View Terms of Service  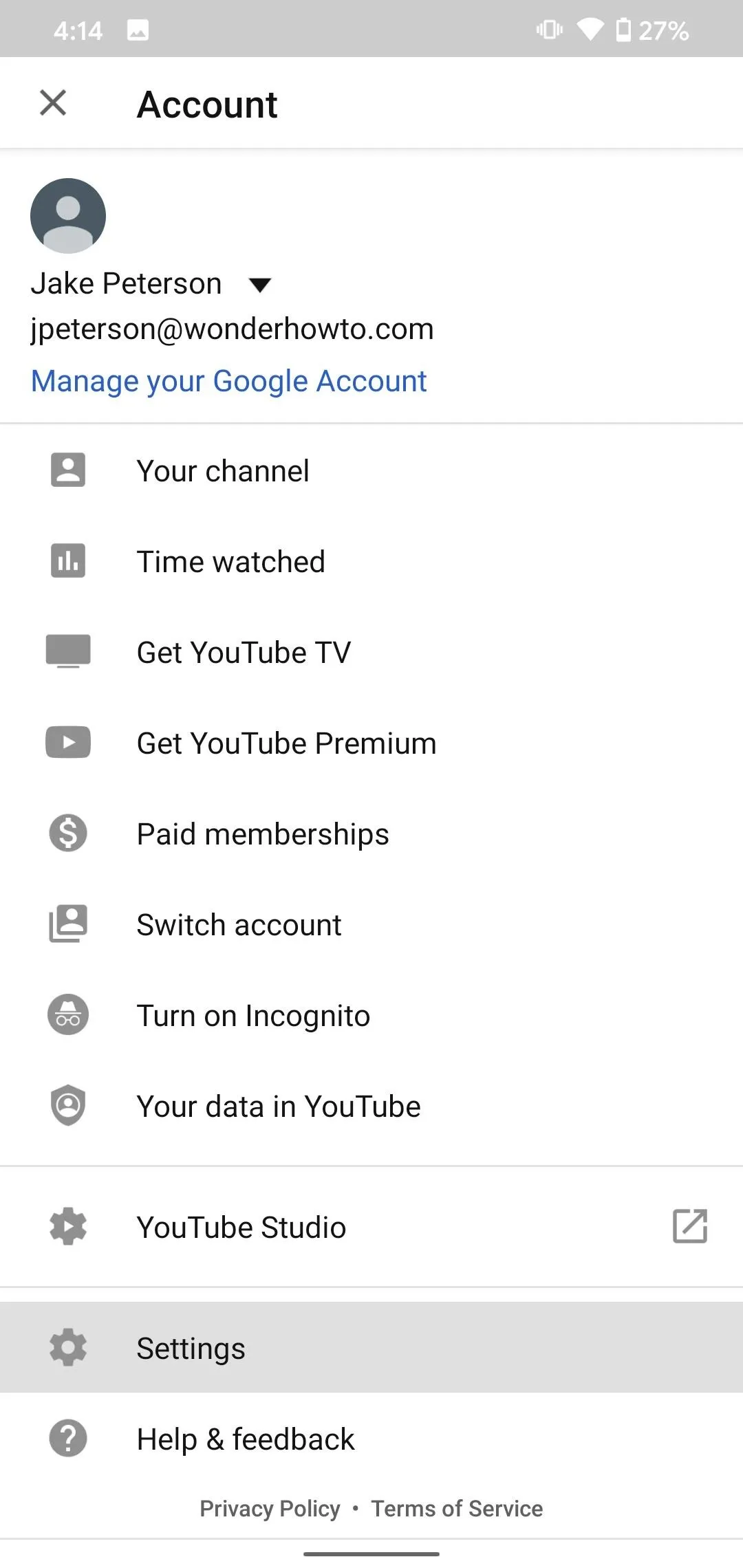[457, 1509]
